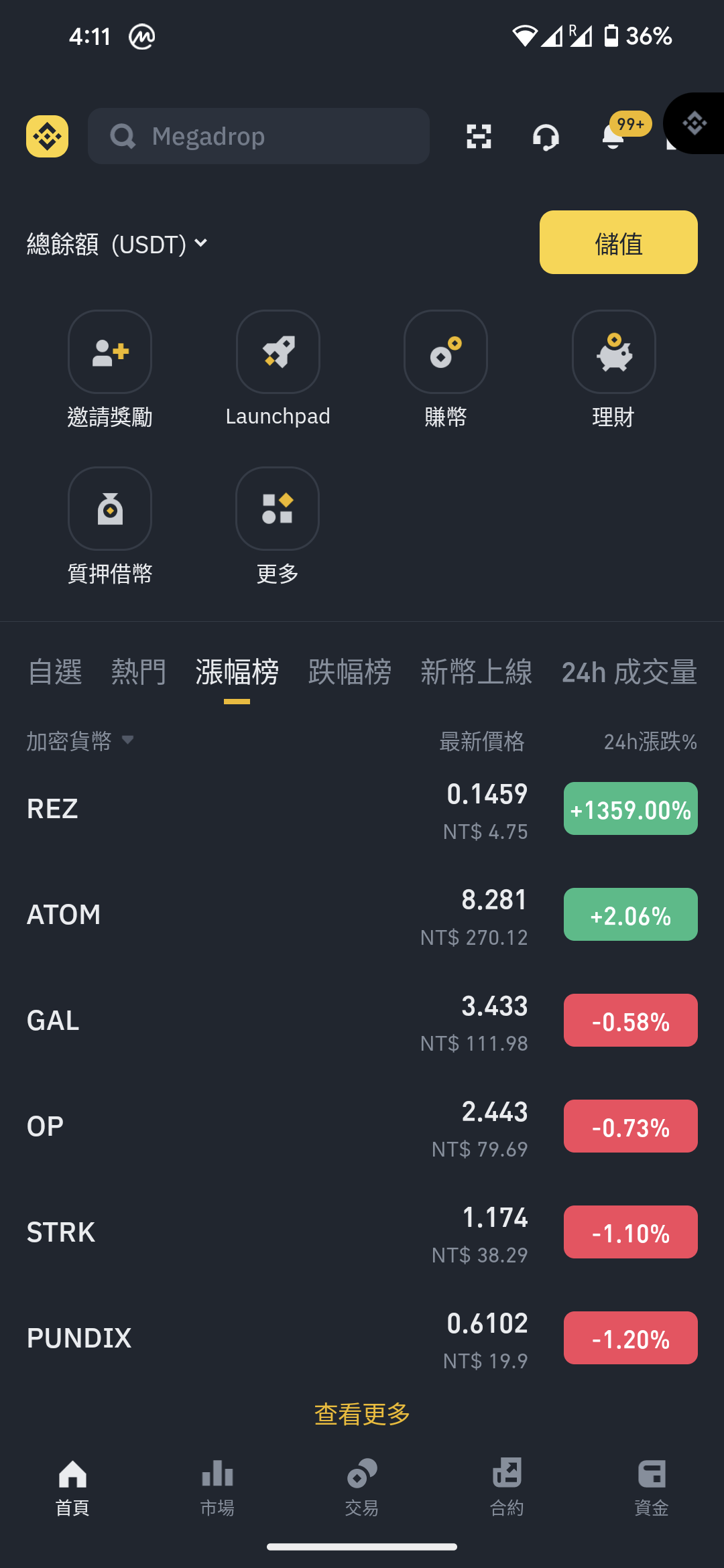The width and height of the screenshot is (724, 1568).
Task: Open customer support headset icon
Action: [x=546, y=137]
